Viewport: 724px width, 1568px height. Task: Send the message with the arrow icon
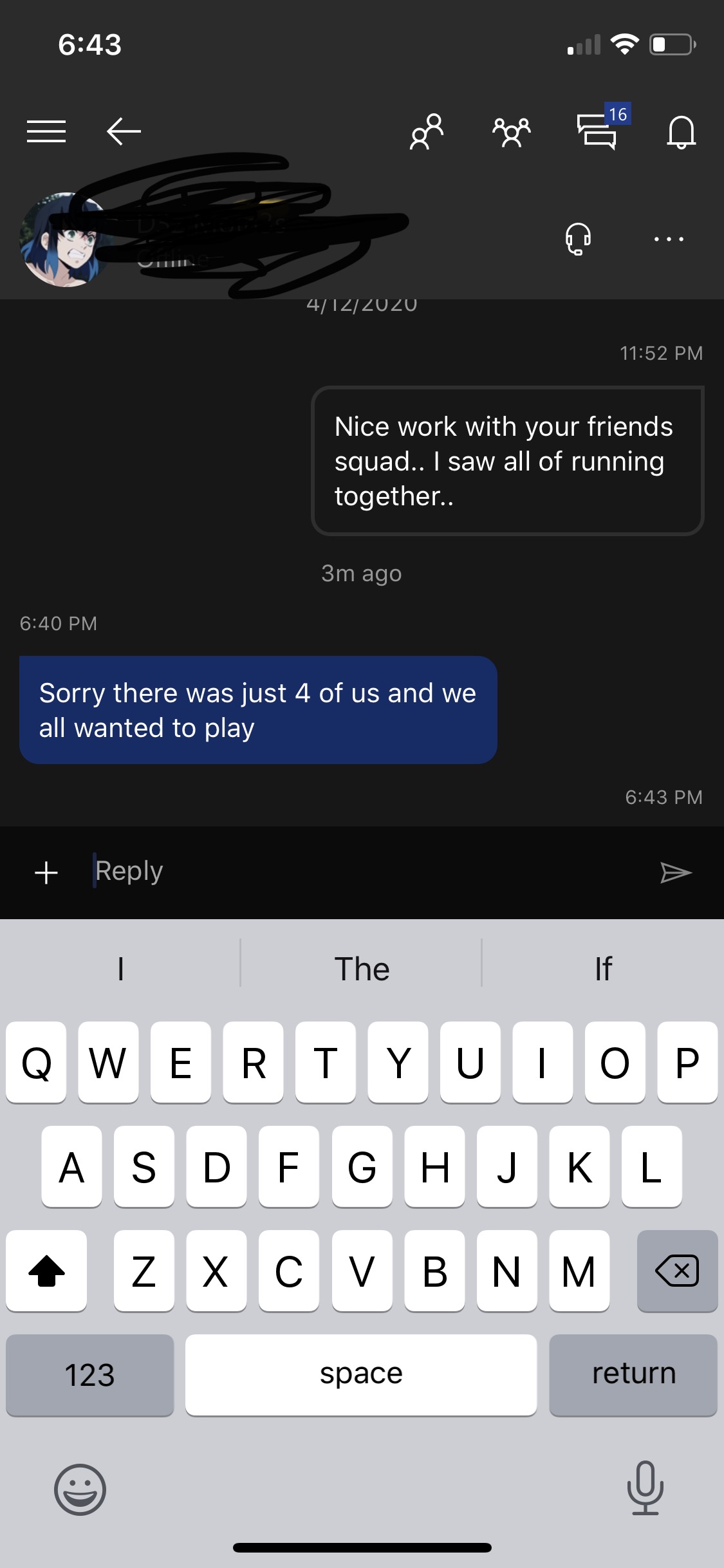click(x=676, y=873)
